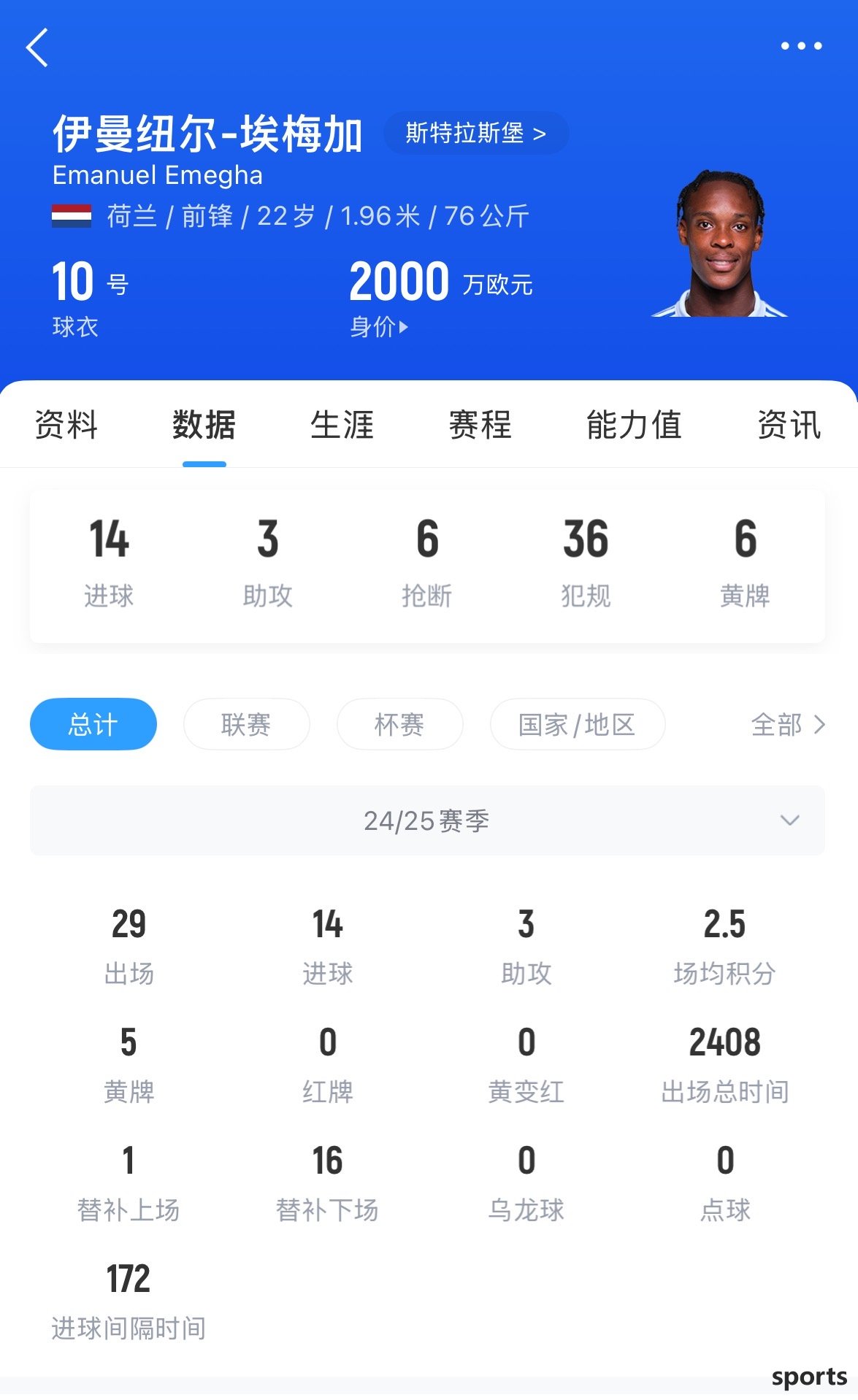Switch to the 能力值 tab

click(634, 425)
